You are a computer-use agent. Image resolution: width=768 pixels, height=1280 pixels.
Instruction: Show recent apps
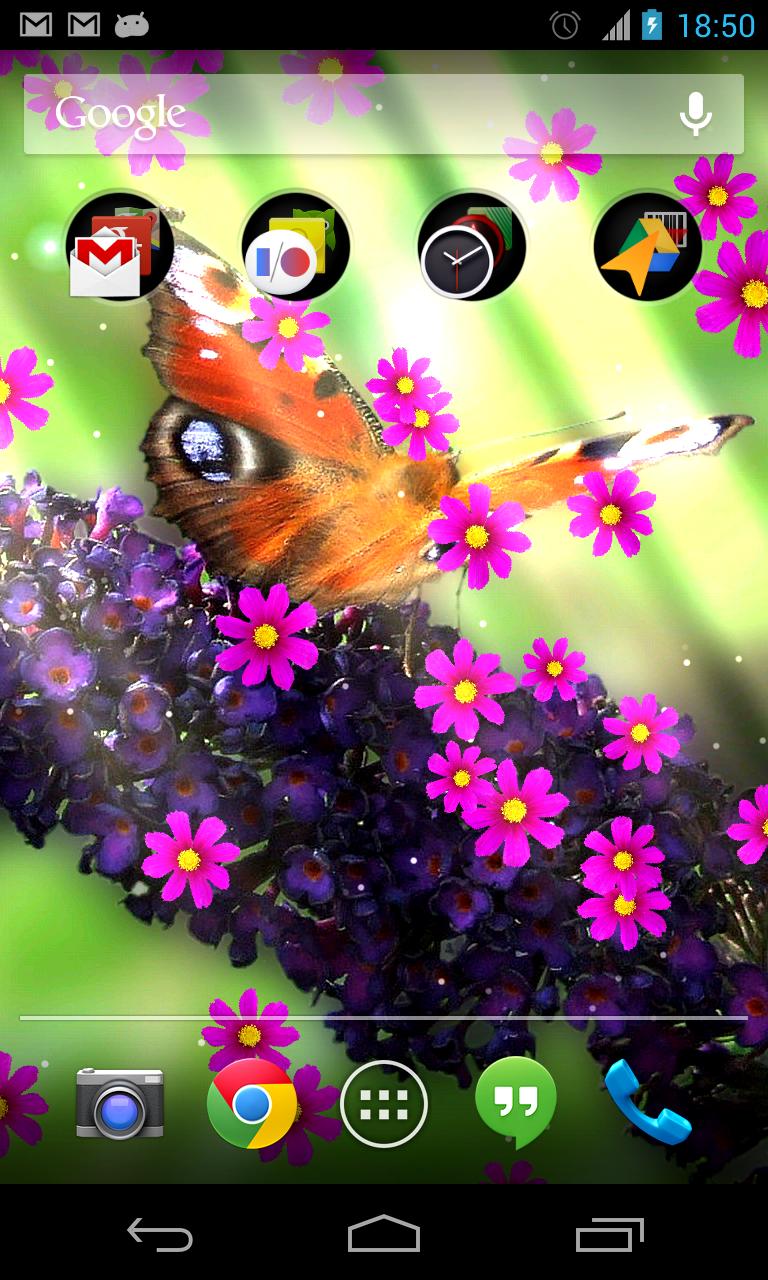[x=610, y=1235]
